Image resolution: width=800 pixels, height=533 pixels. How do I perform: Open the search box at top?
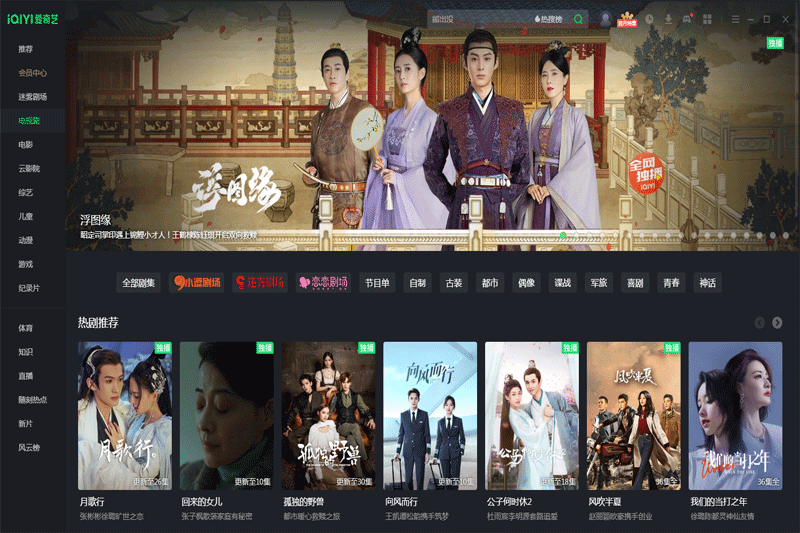480,19
